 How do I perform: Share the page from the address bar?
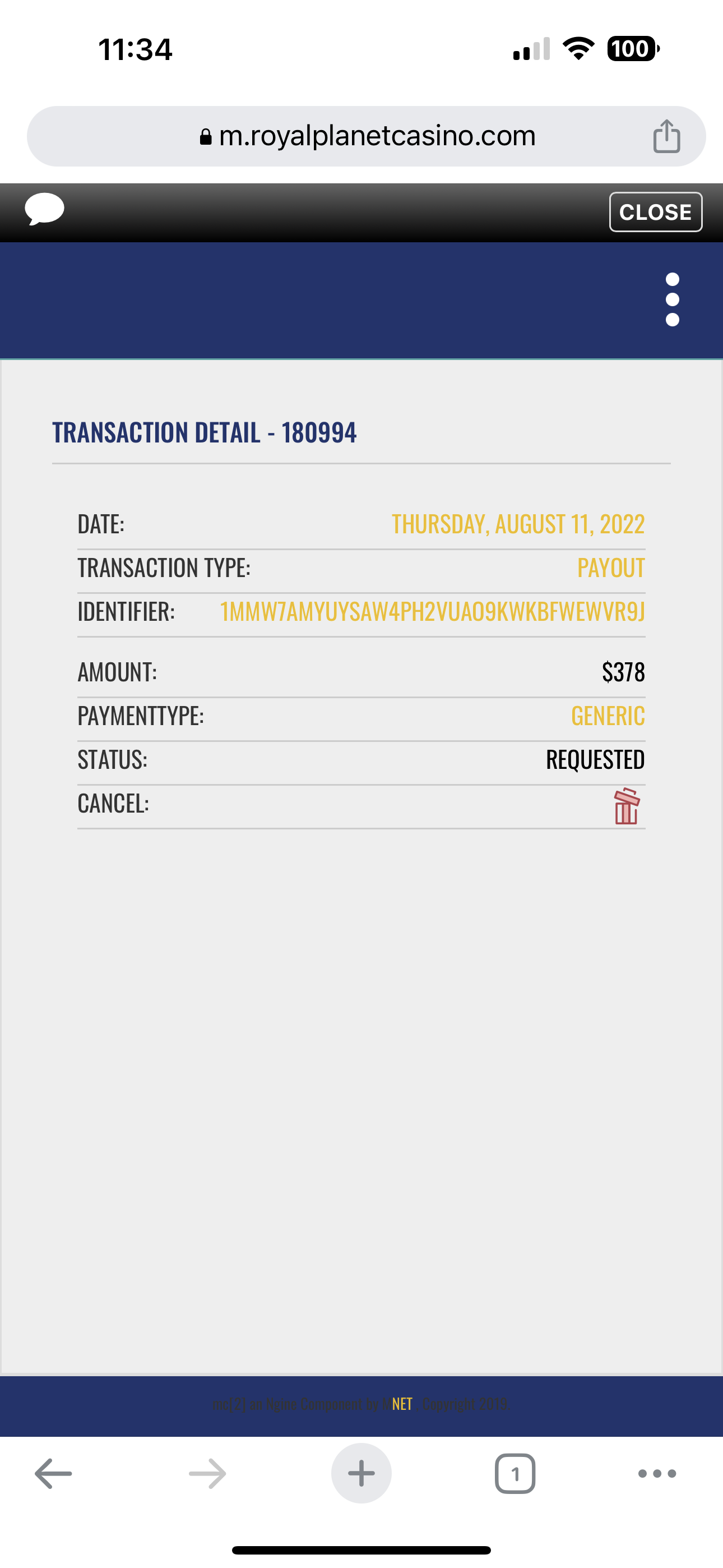tap(666, 136)
